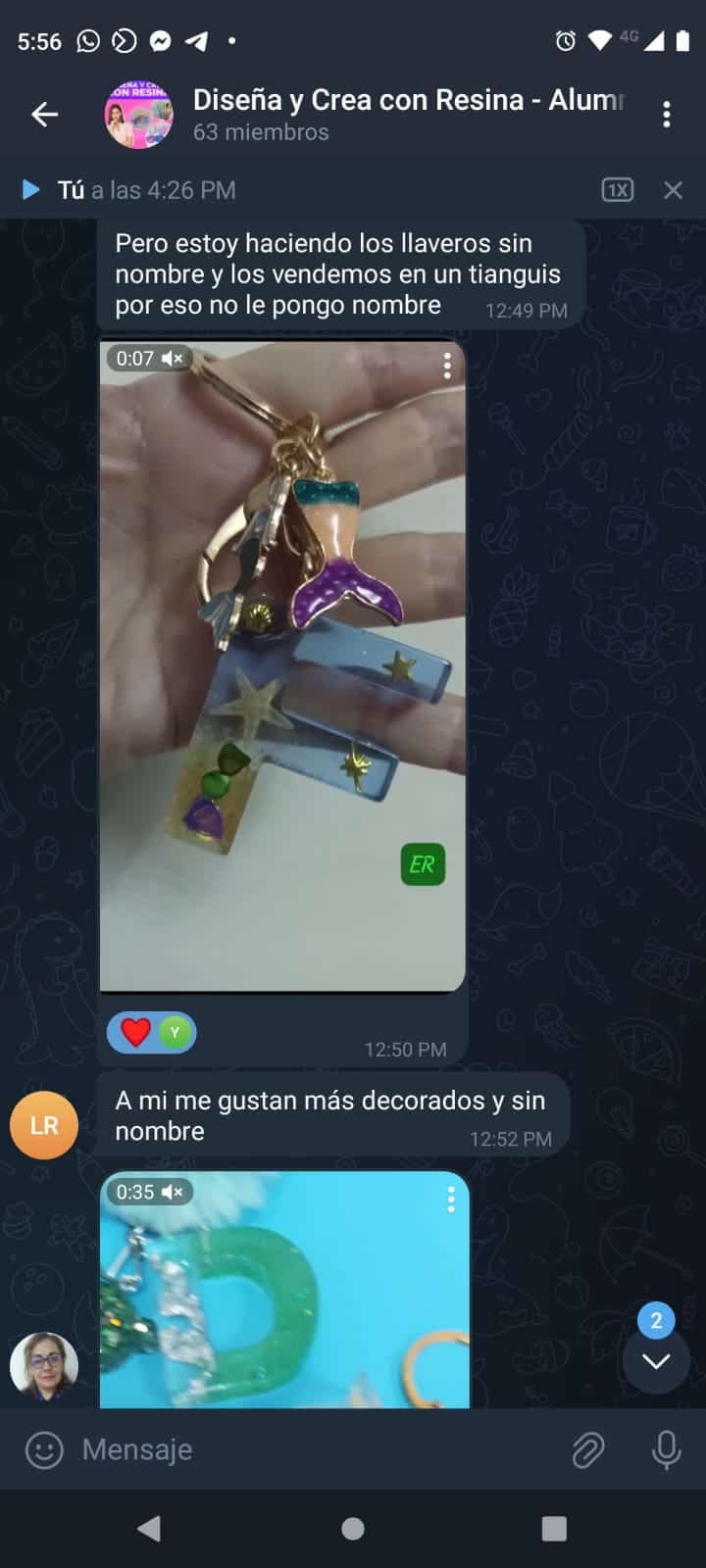The image size is (706, 1568).
Task: Jump to the latest unread messages
Action: tap(656, 1360)
